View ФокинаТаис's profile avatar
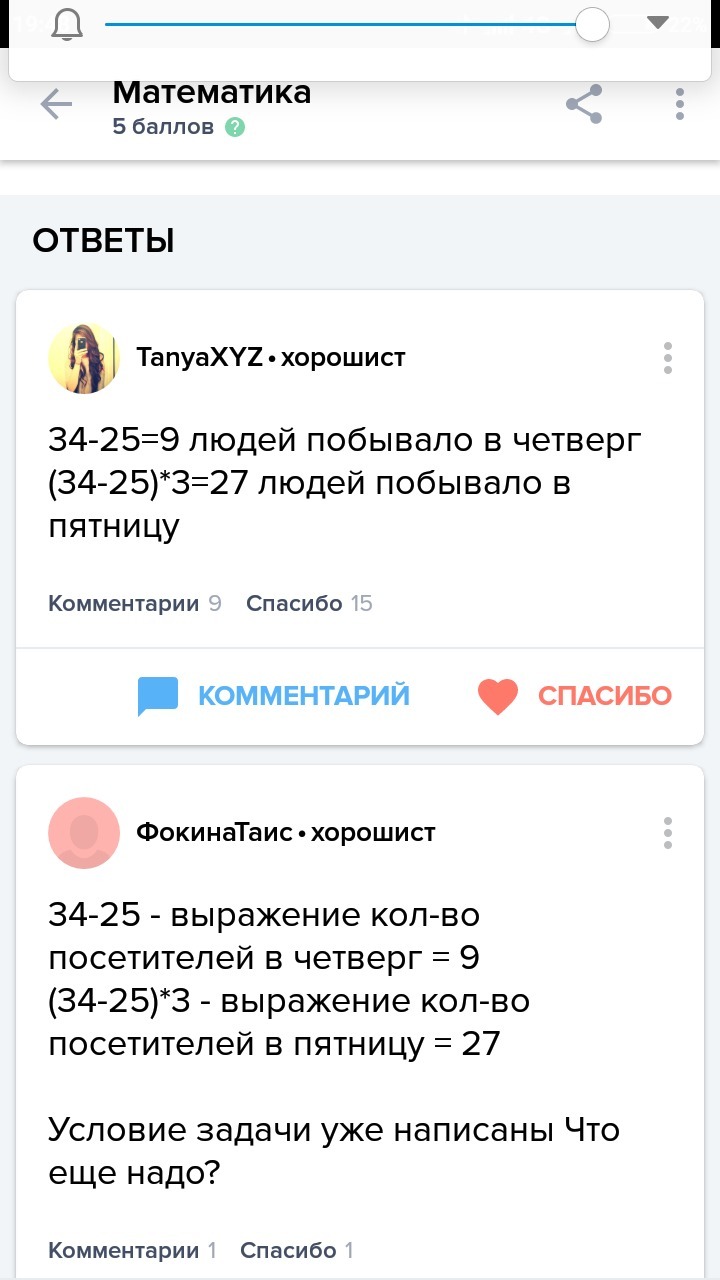 84,832
